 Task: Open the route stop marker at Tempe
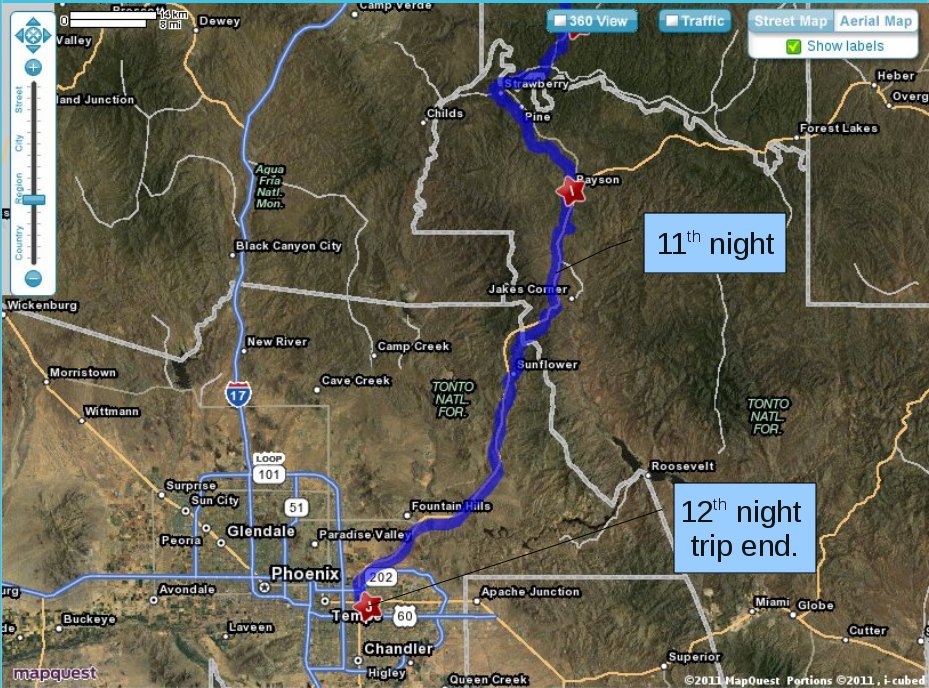point(369,605)
